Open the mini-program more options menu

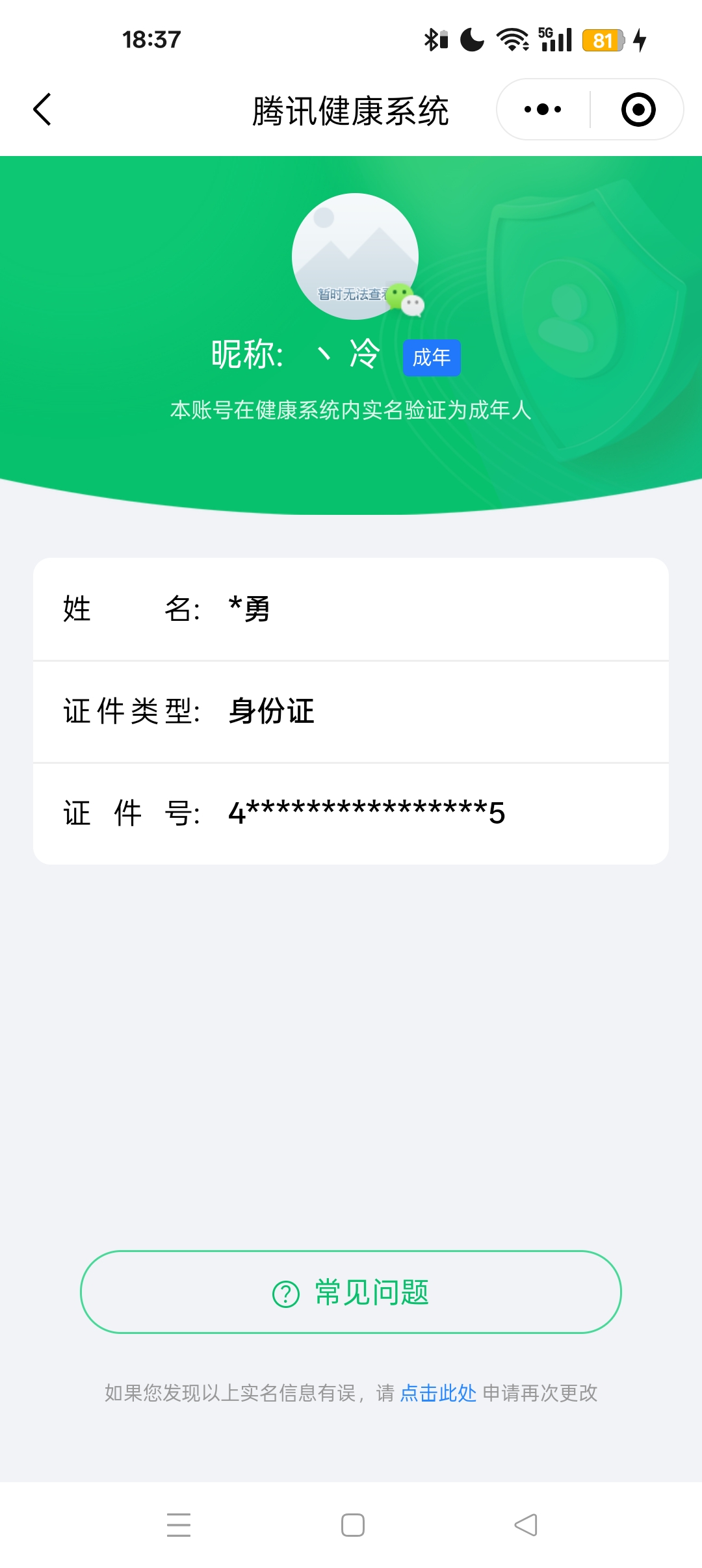[543, 109]
